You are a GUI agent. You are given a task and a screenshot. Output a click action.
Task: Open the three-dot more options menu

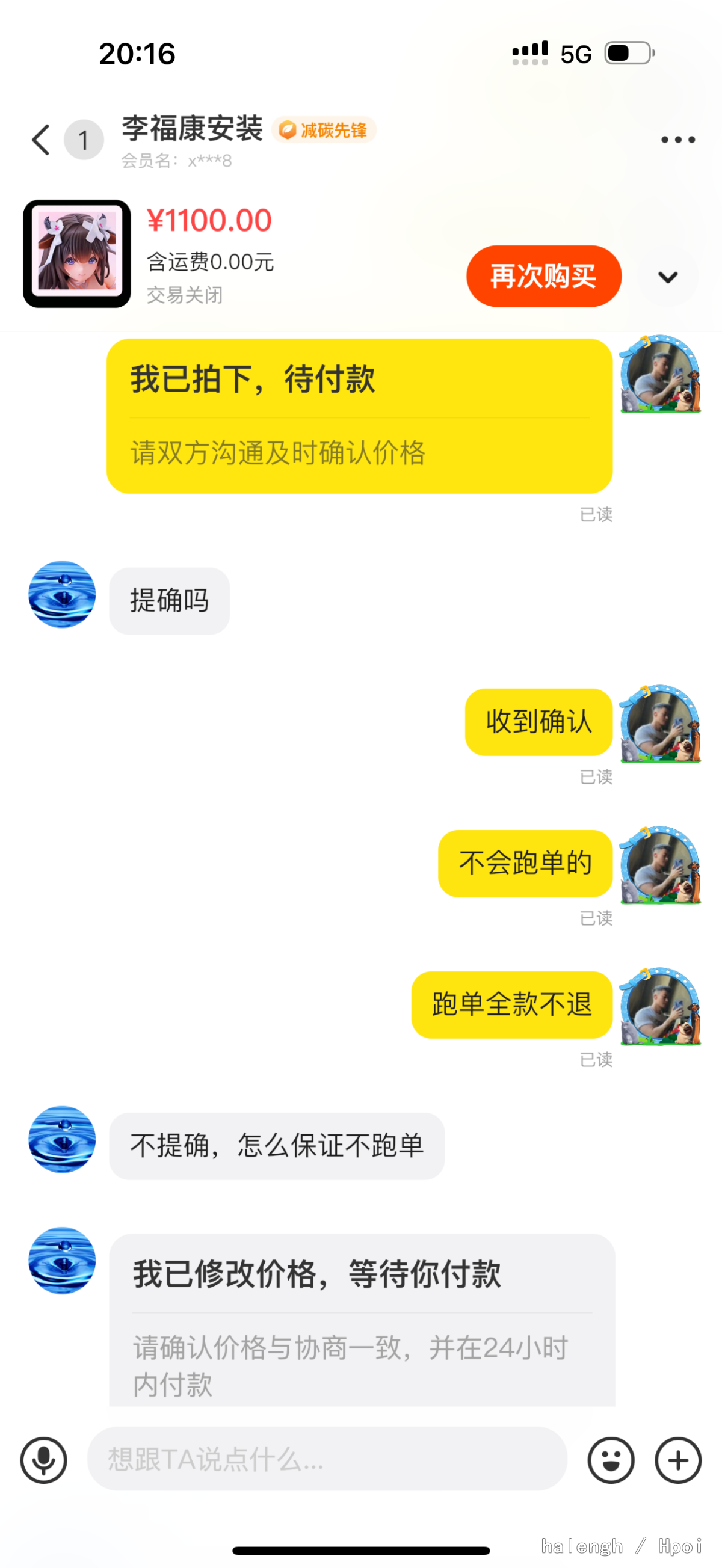click(x=677, y=140)
